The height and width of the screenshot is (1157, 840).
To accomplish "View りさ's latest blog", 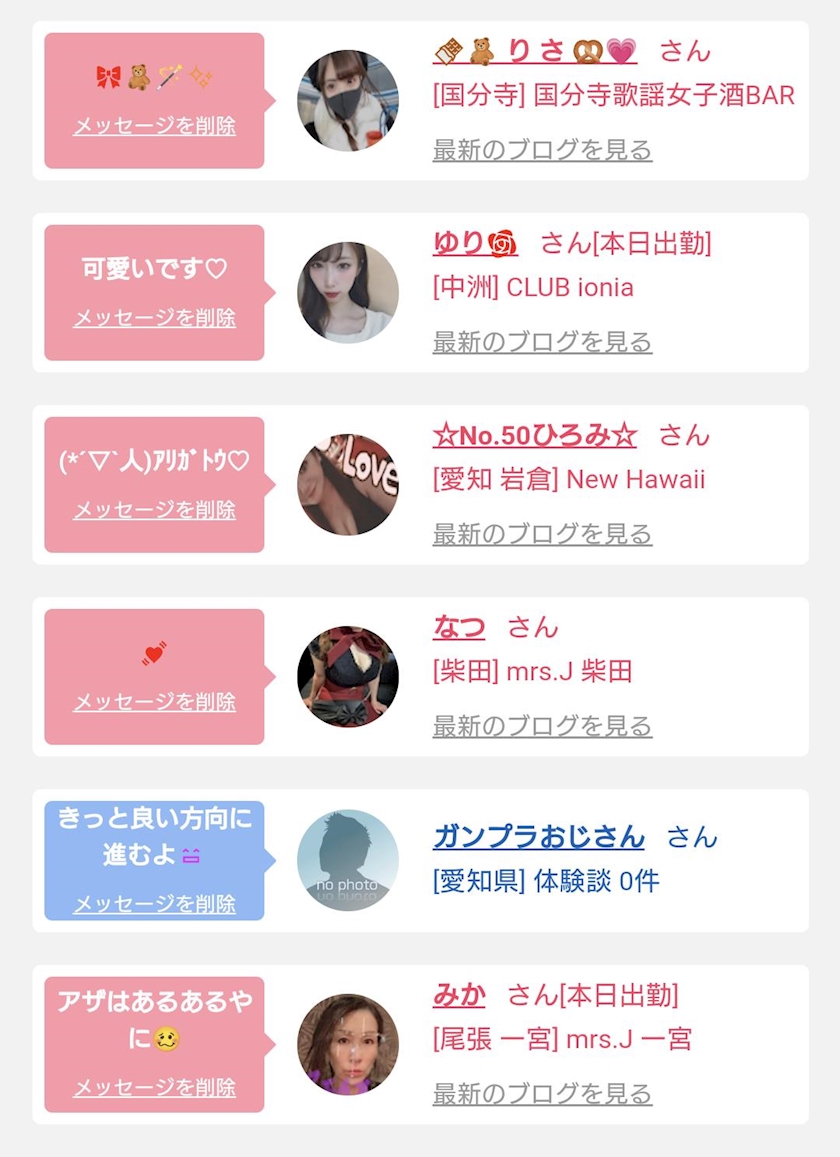I will point(543,150).
